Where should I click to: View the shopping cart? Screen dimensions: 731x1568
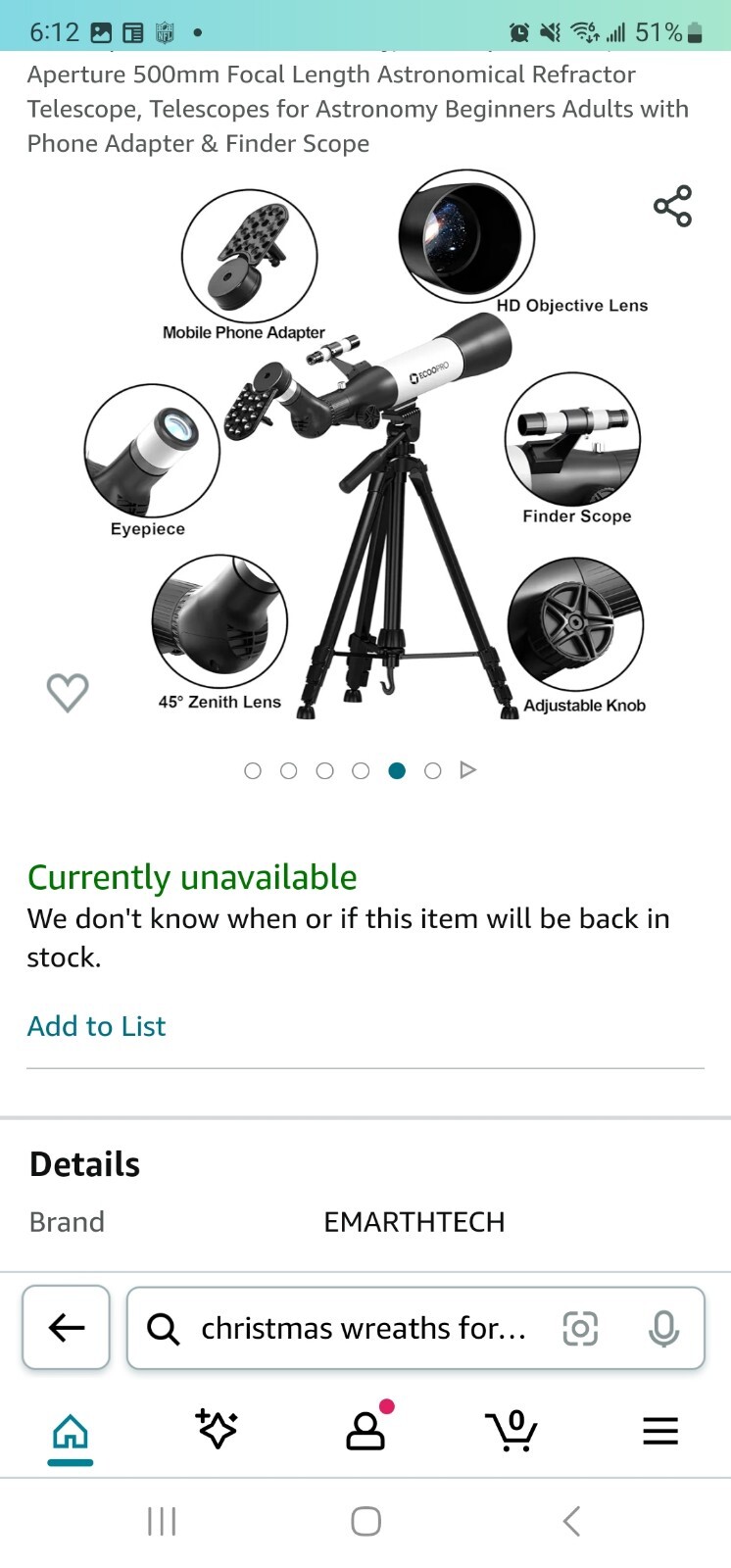(512, 1431)
